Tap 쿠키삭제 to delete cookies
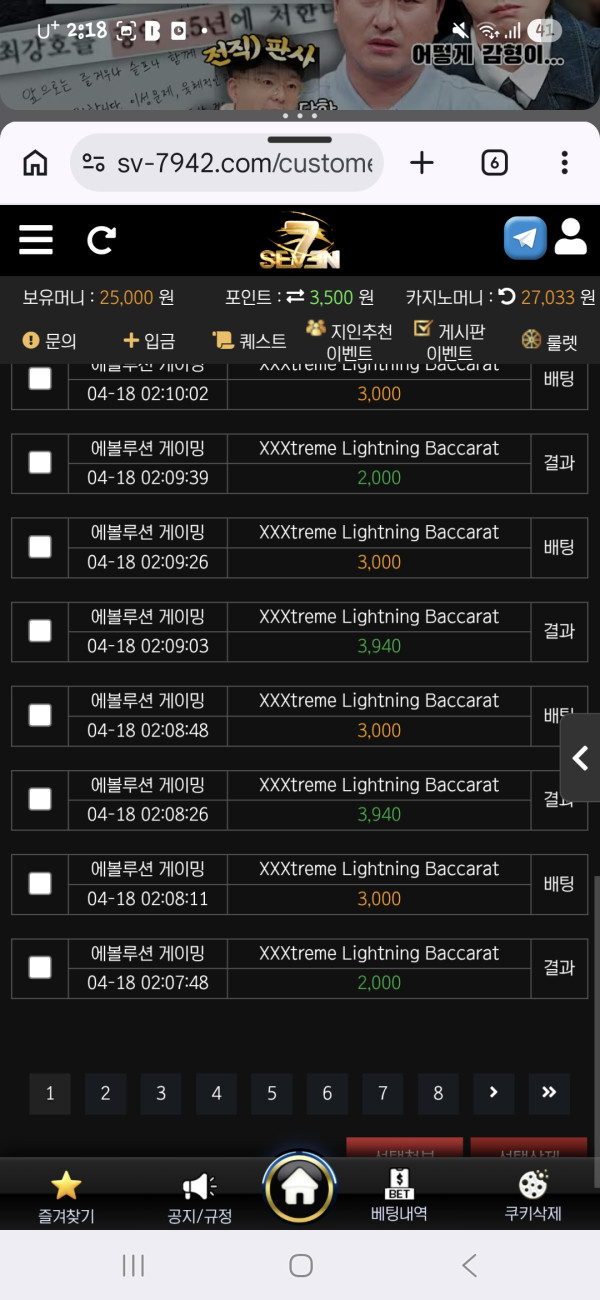The image size is (600, 1300). (533, 1197)
